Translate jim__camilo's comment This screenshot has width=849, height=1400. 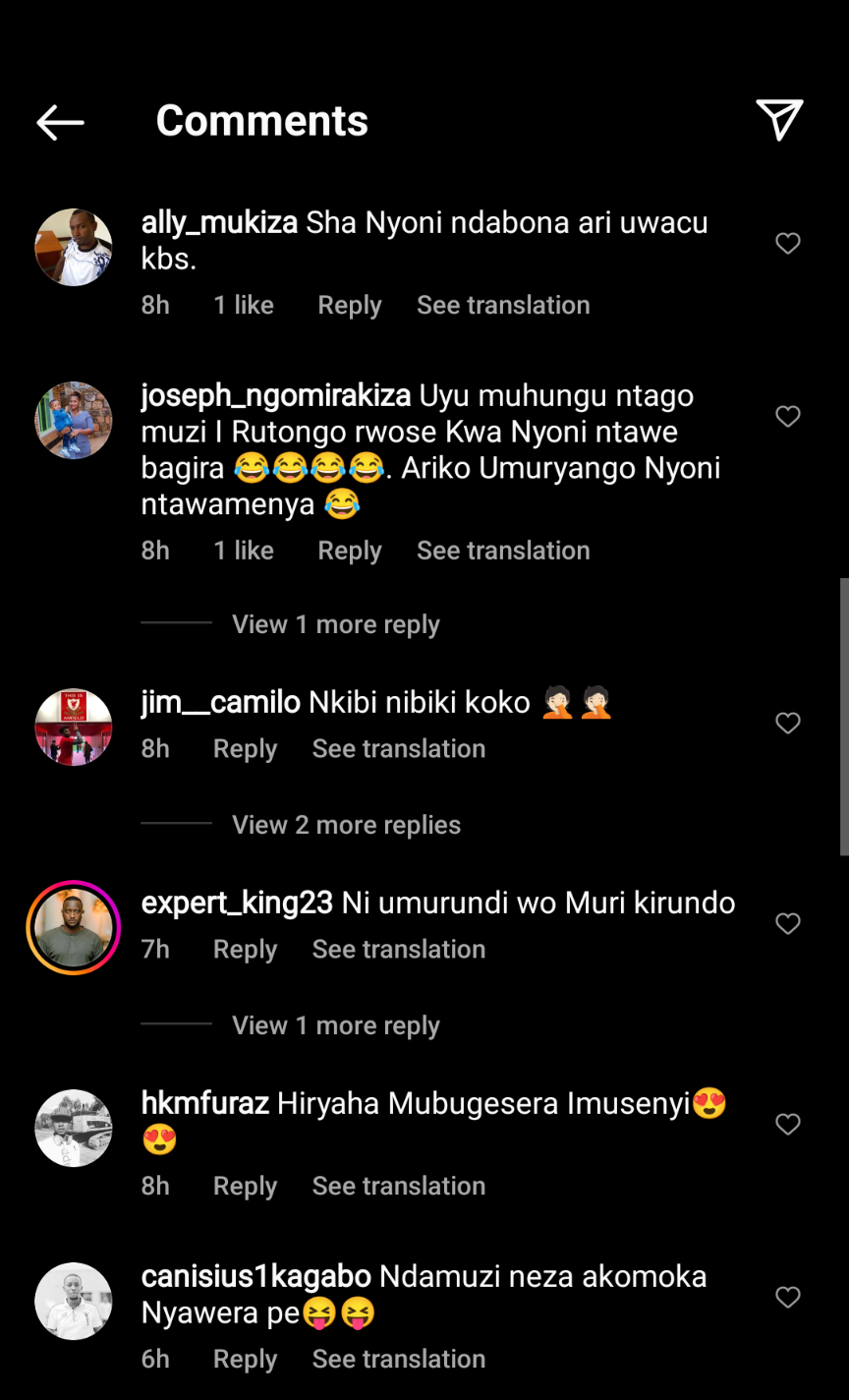[398, 749]
